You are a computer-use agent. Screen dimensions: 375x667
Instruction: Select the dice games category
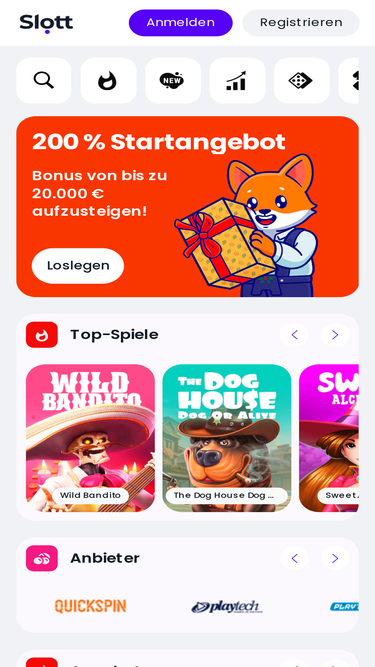(x=302, y=81)
